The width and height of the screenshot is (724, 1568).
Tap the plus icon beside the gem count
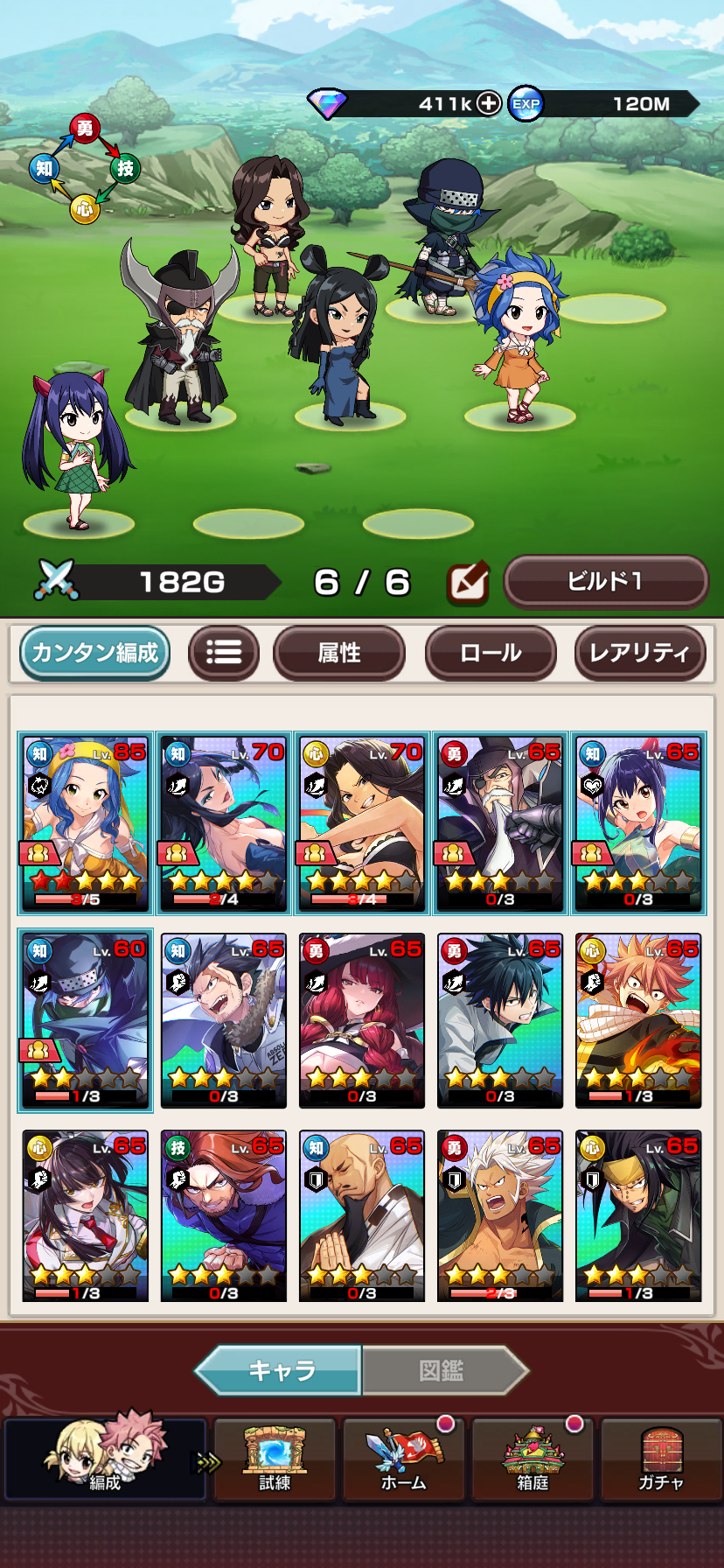click(489, 103)
